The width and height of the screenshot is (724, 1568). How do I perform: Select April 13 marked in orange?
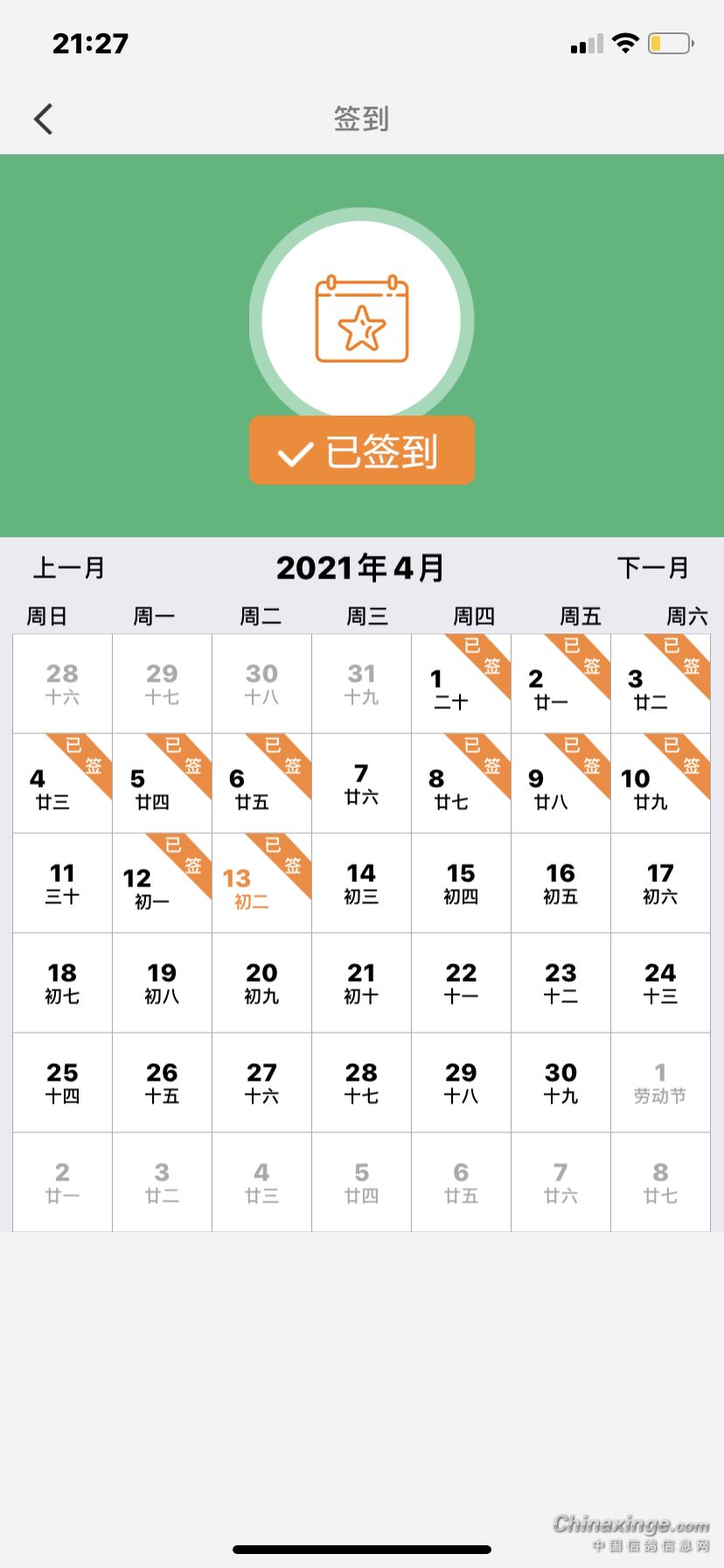tap(261, 884)
